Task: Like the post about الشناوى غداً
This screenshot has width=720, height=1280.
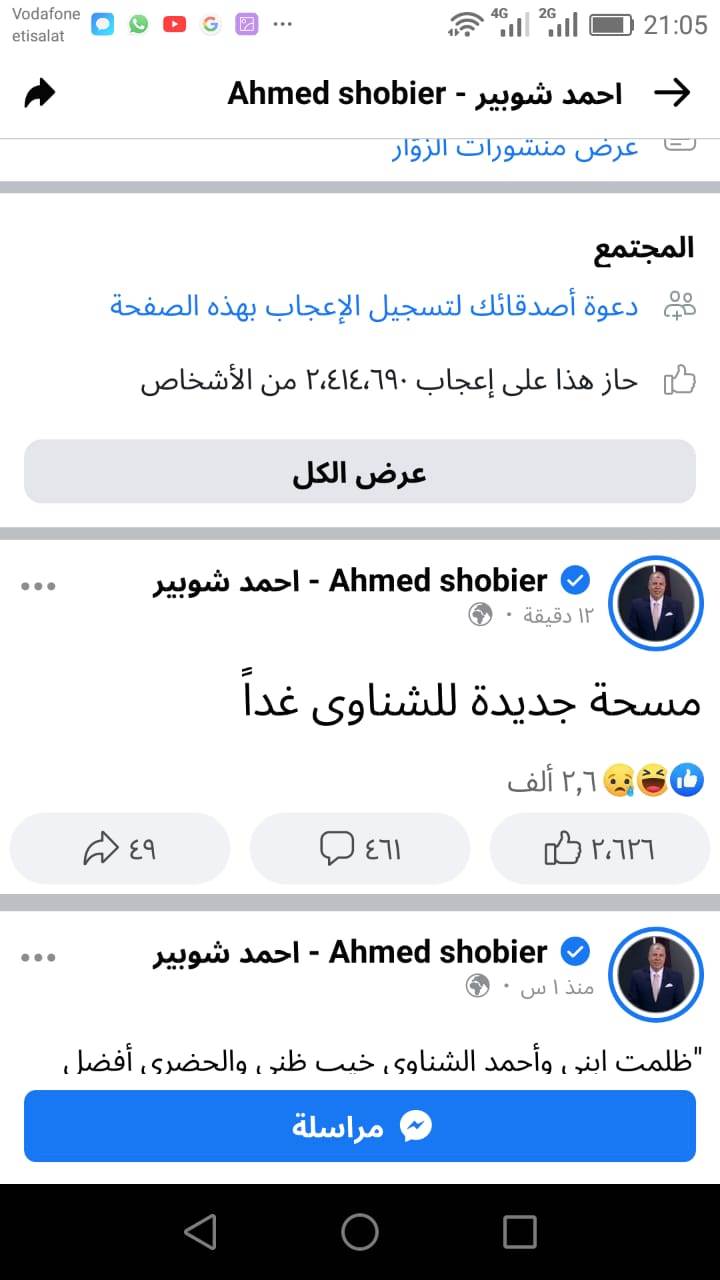Action: pyautogui.click(x=600, y=849)
